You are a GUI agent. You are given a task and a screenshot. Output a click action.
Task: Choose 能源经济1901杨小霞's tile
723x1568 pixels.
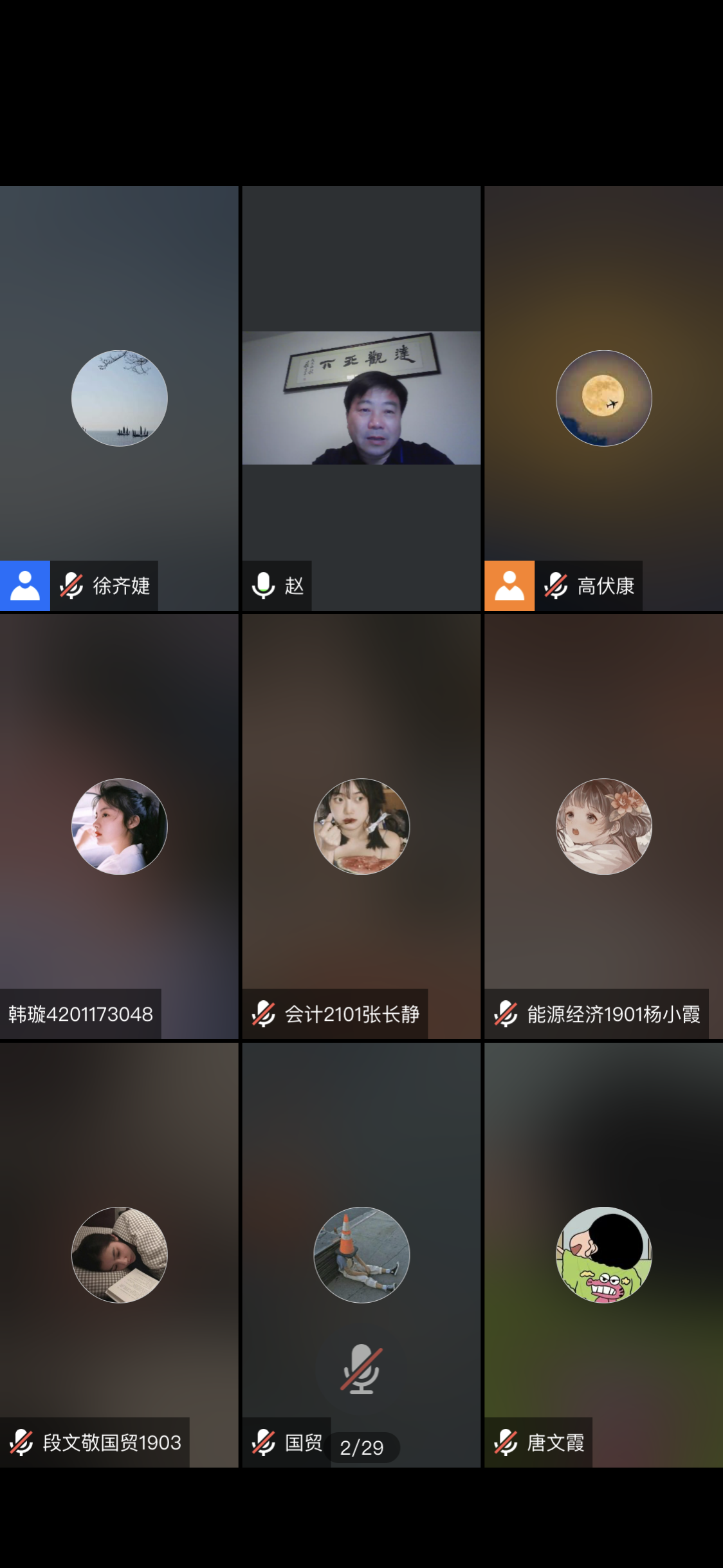click(x=603, y=826)
